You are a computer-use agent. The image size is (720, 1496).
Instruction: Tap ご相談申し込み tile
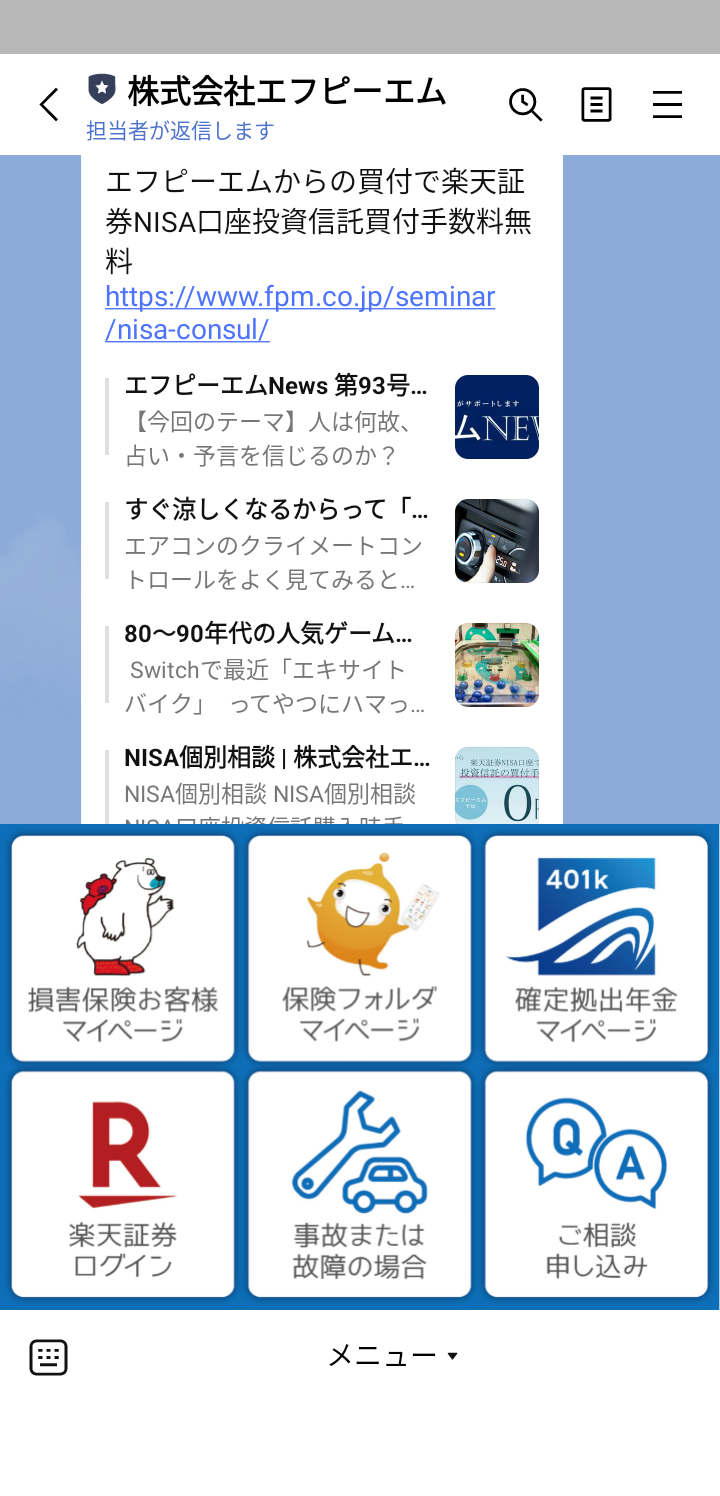[596, 1184]
